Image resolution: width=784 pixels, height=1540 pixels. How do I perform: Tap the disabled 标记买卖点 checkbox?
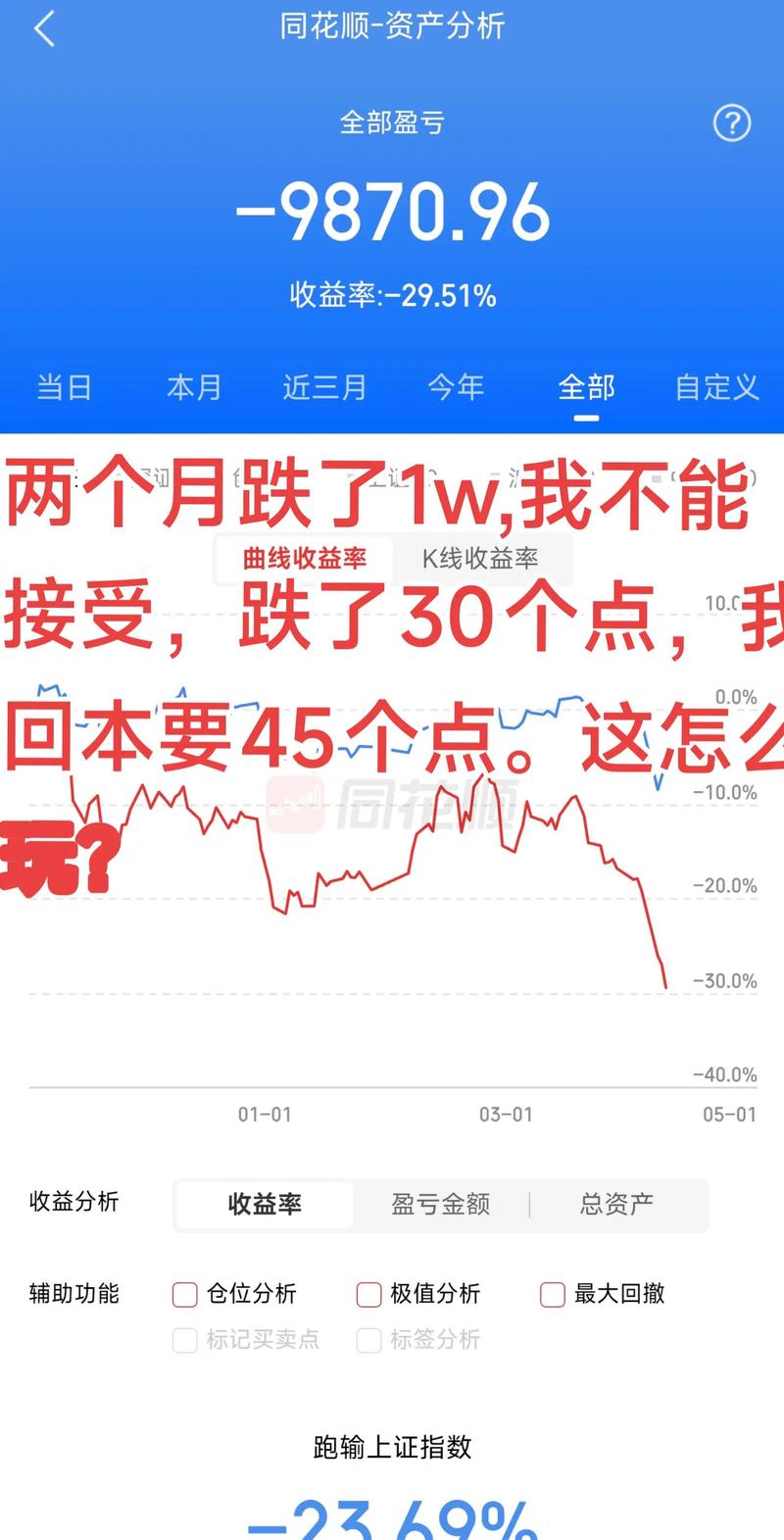(x=184, y=1341)
